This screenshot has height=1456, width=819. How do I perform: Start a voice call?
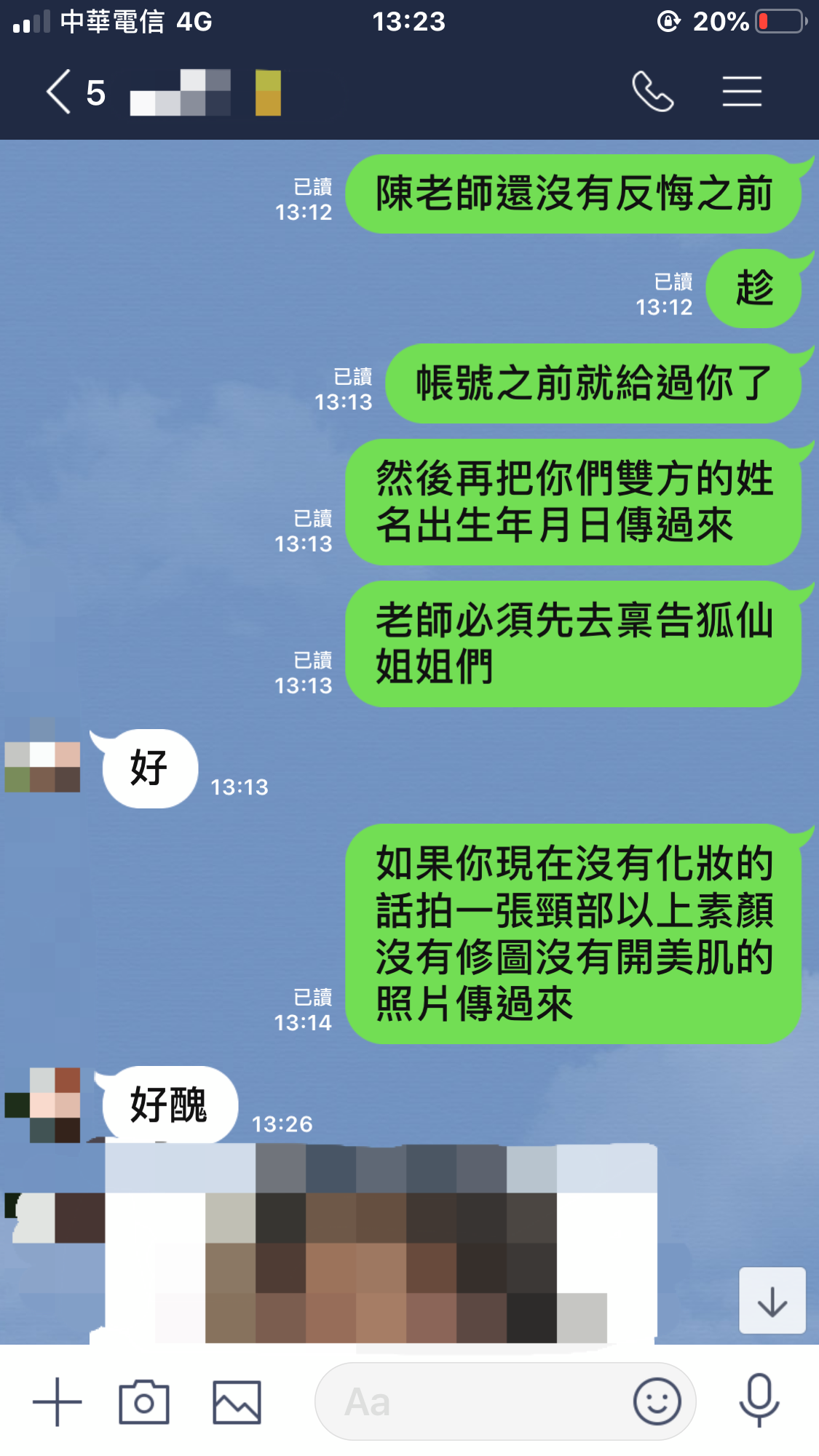(x=652, y=92)
